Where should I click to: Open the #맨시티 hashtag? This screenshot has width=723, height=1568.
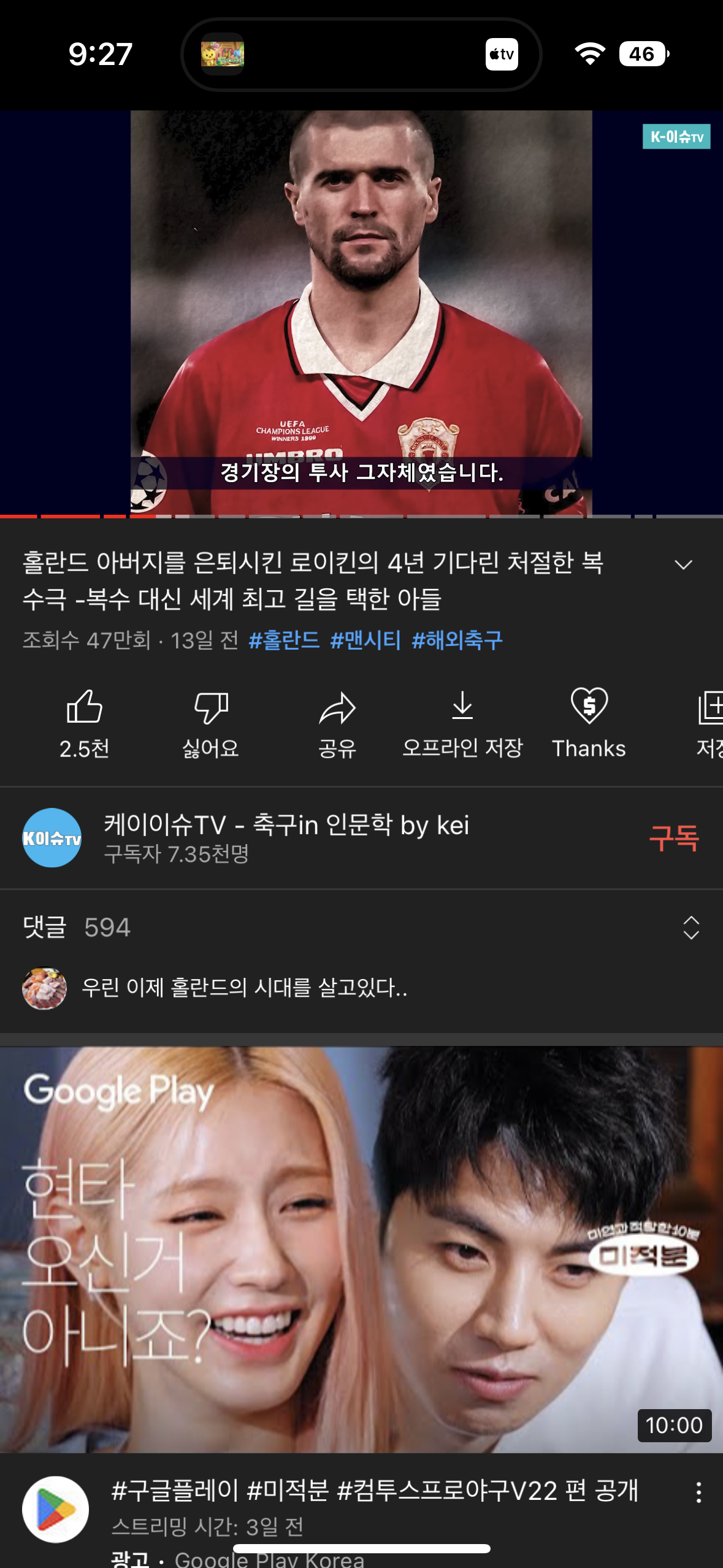tap(365, 640)
